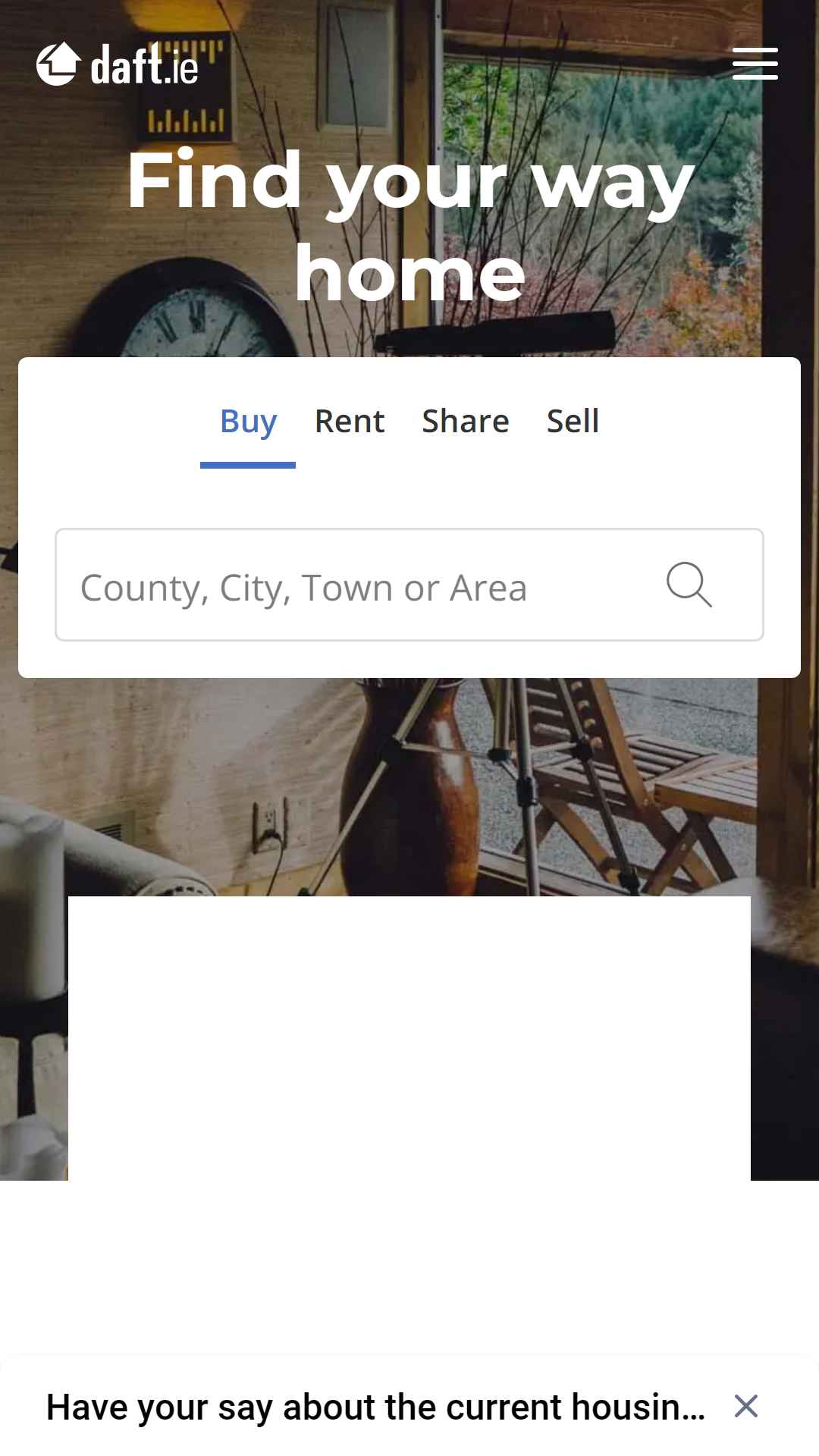Switch to the Sell tab

tap(573, 422)
